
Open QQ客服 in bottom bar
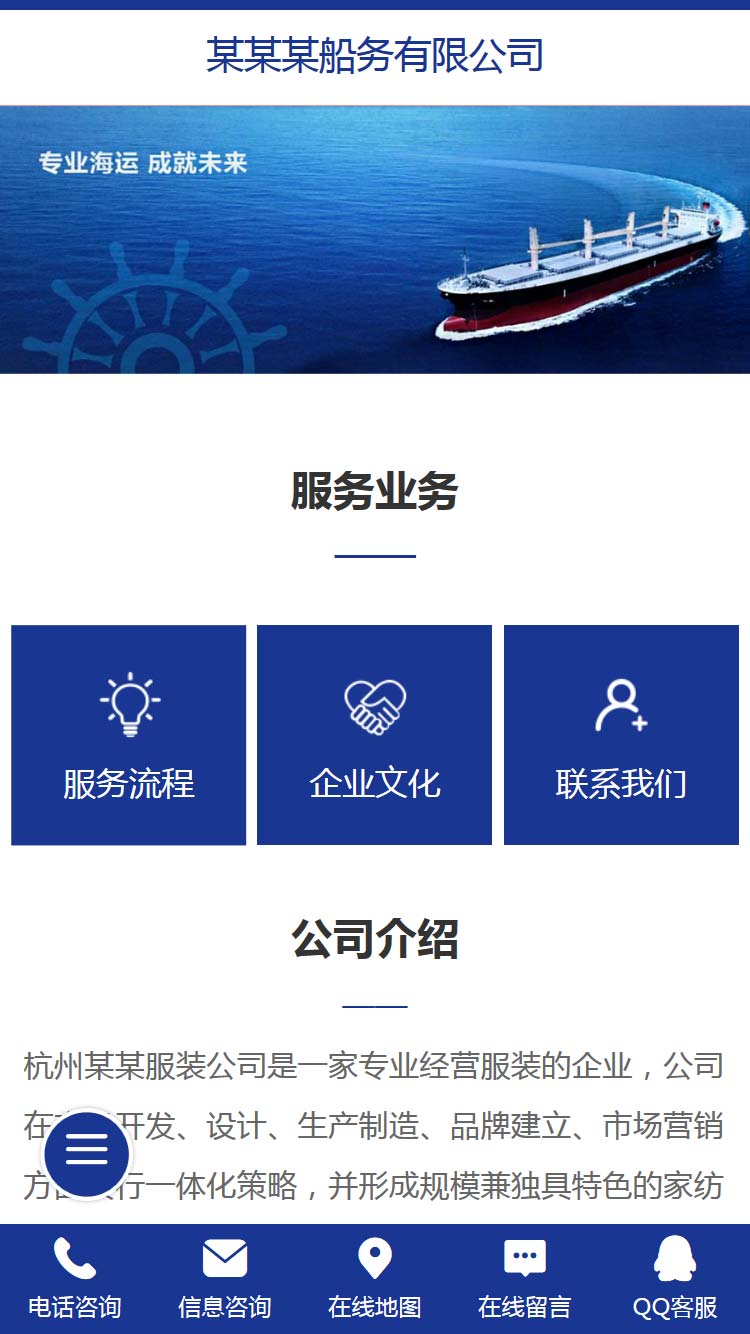click(675, 1279)
